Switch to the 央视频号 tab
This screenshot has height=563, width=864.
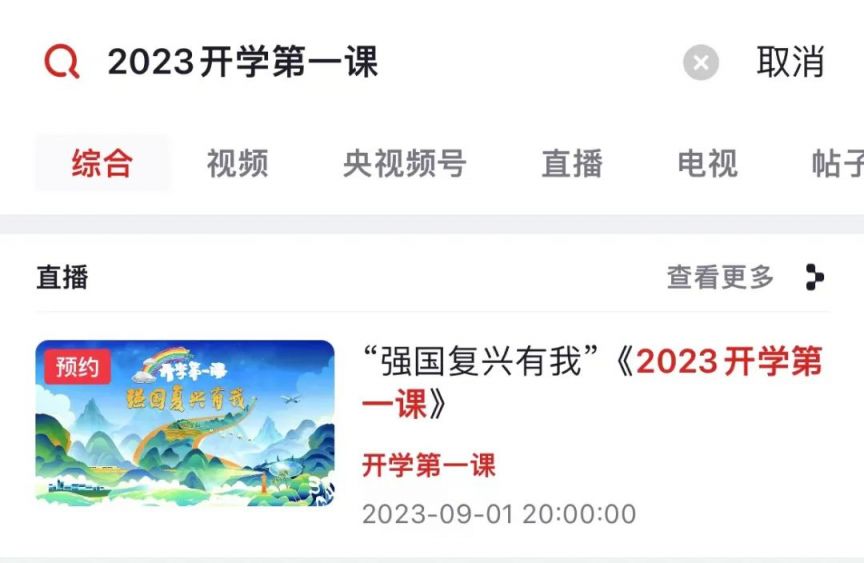(x=404, y=163)
